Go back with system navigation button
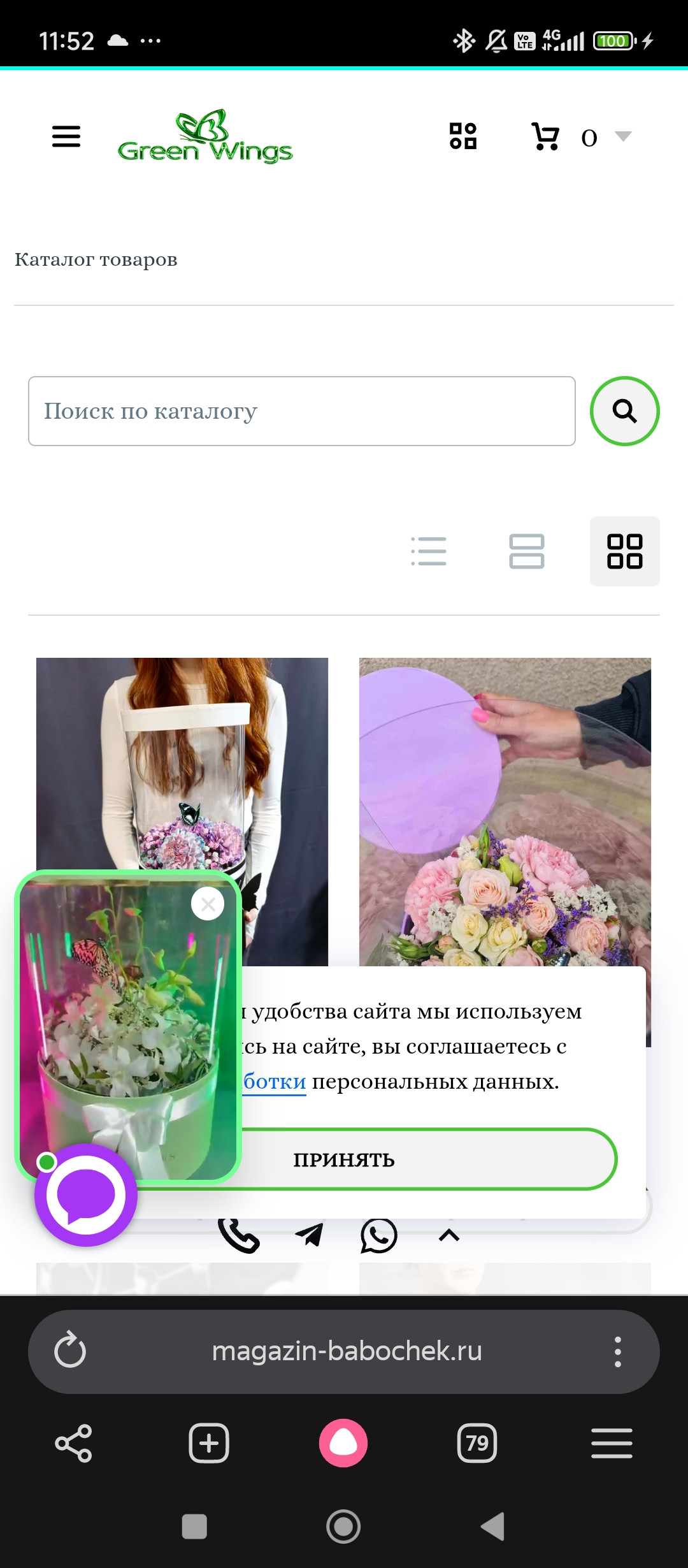688x1568 pixels. pos(493,1527)
